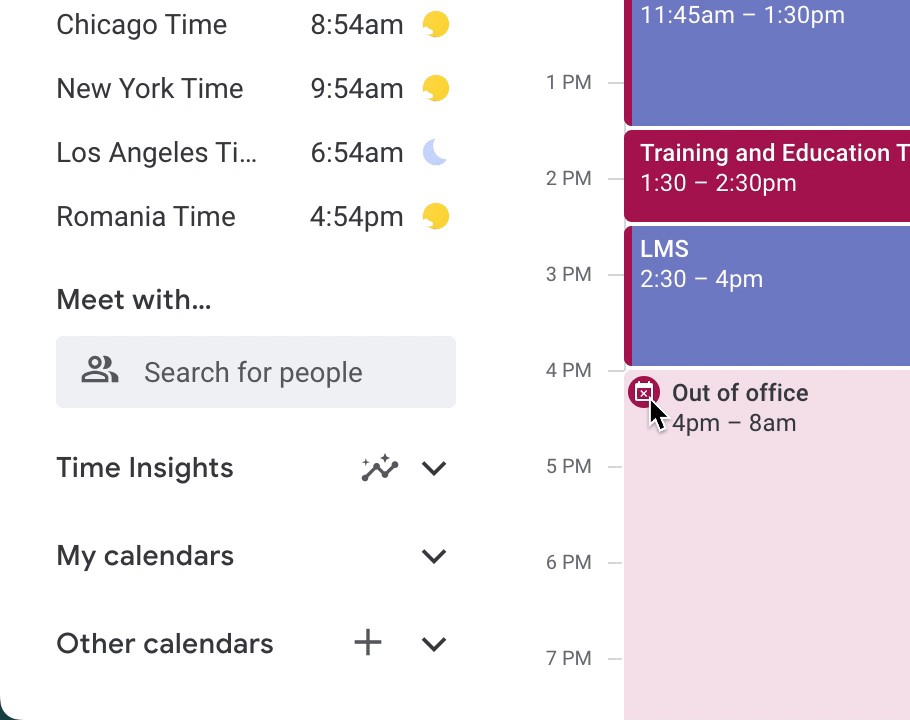The height and width of the screenshot is (720, 910).
Task: Tap the Search for people field
Action: click(255, 372)
